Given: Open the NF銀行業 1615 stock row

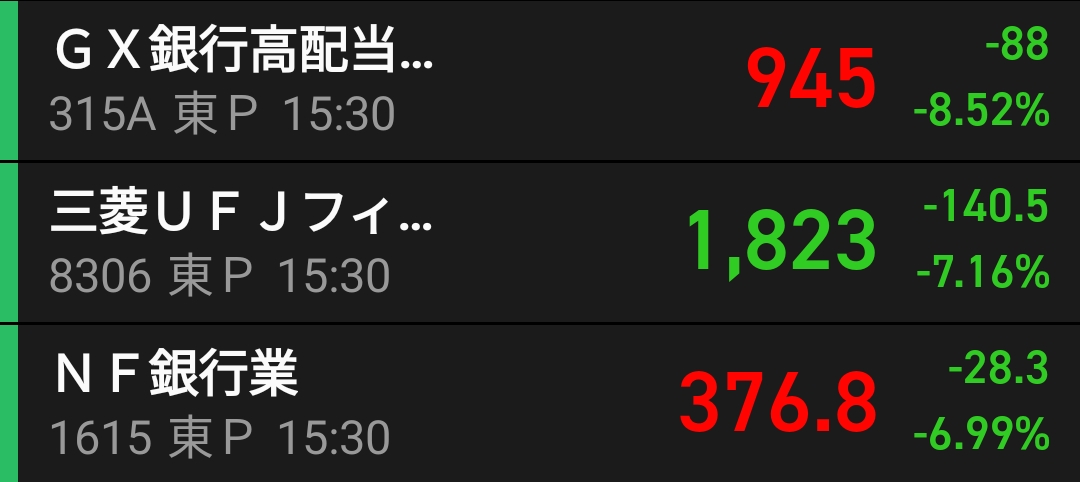Looking at the screenshot, I should pyautogui.click(x=540, y=404).
